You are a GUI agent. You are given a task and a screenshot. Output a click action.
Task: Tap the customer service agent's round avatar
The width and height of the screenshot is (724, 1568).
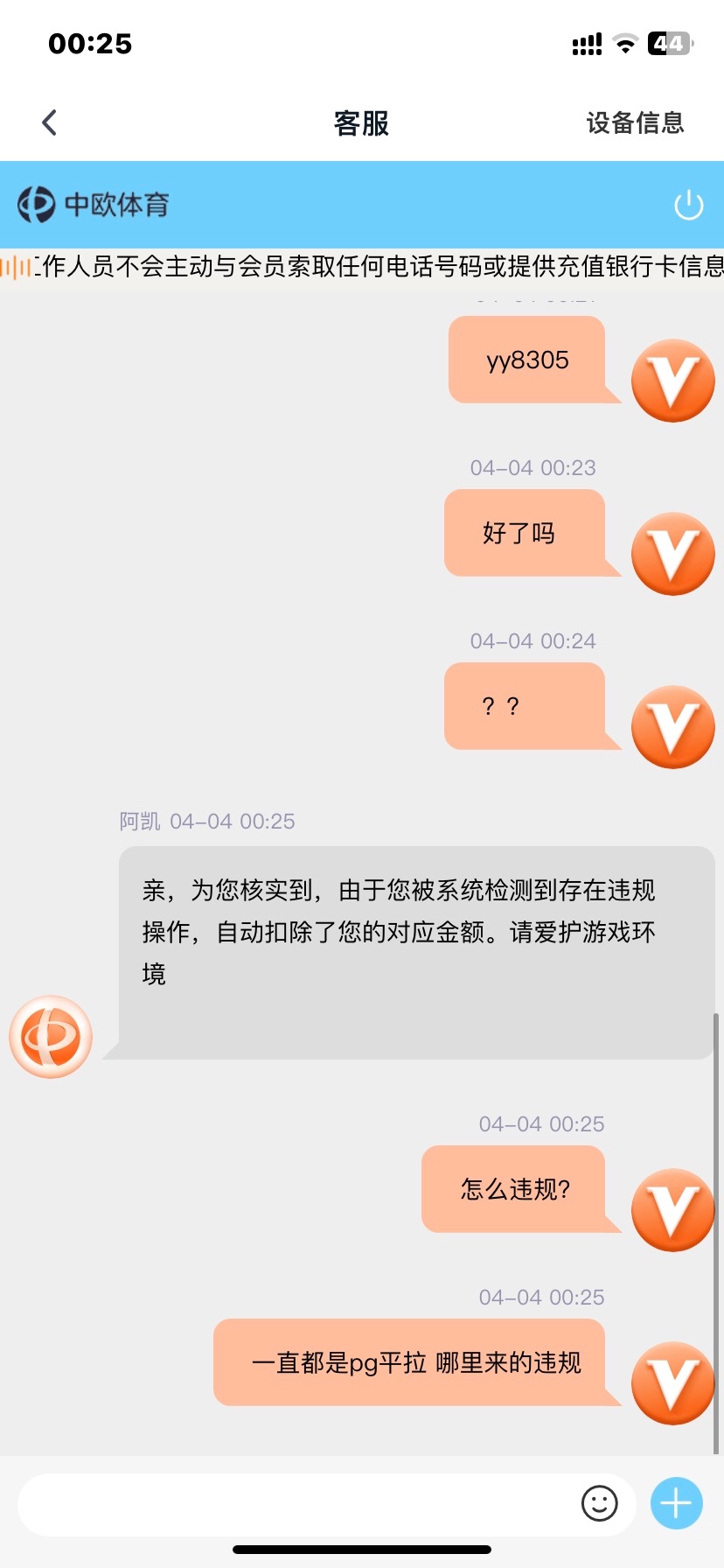(50, 1036)
